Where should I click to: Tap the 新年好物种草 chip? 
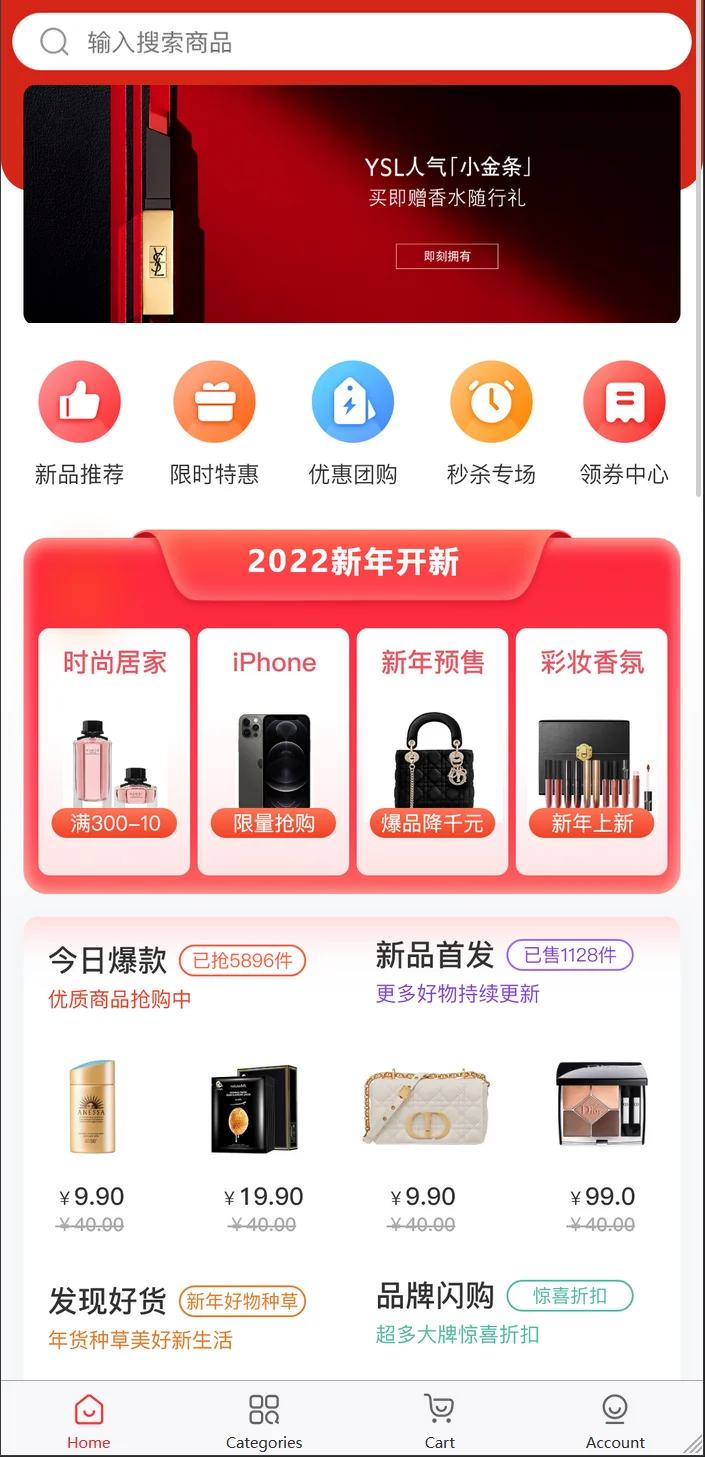pos(242,1301)
